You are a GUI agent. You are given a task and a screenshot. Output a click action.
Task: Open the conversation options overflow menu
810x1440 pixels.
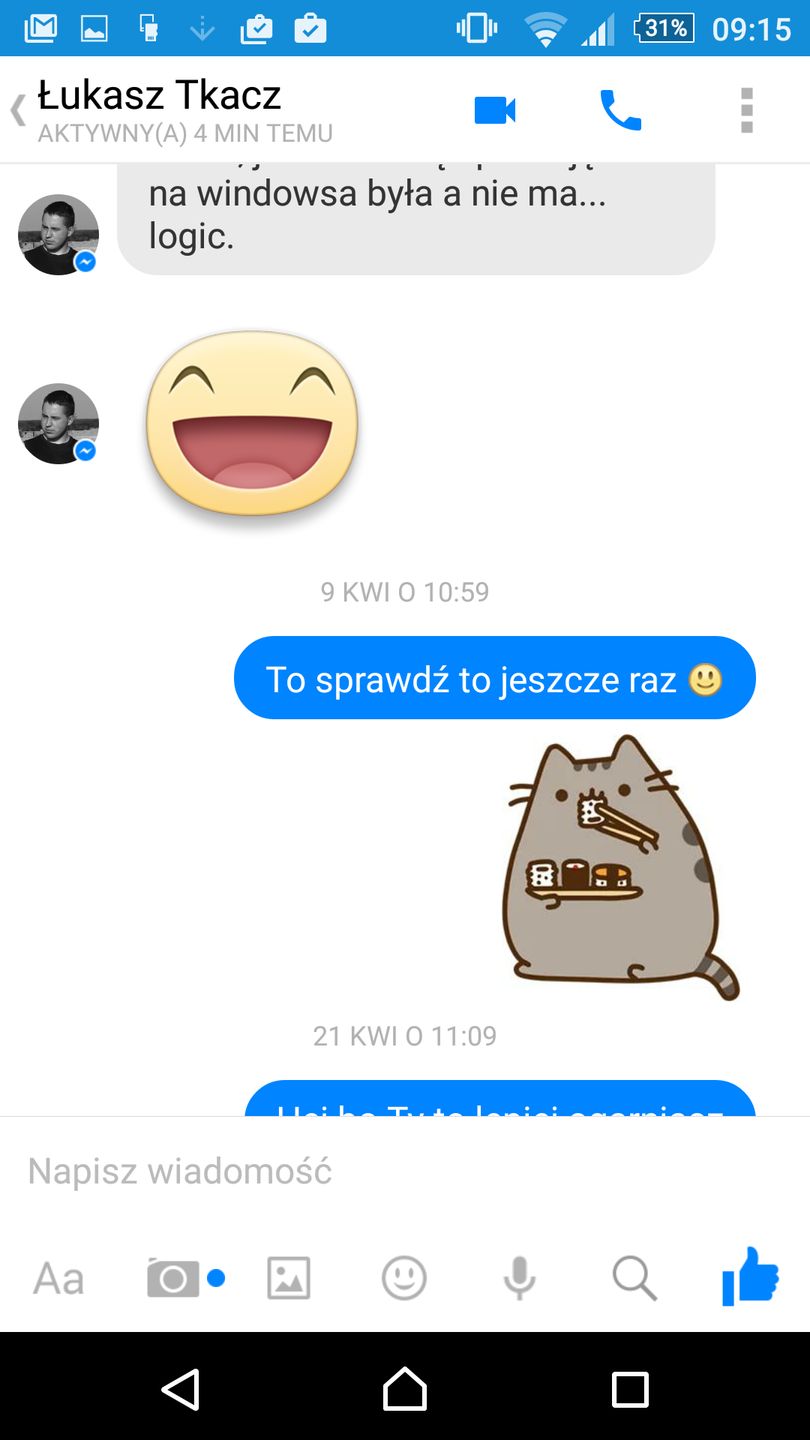746,110
